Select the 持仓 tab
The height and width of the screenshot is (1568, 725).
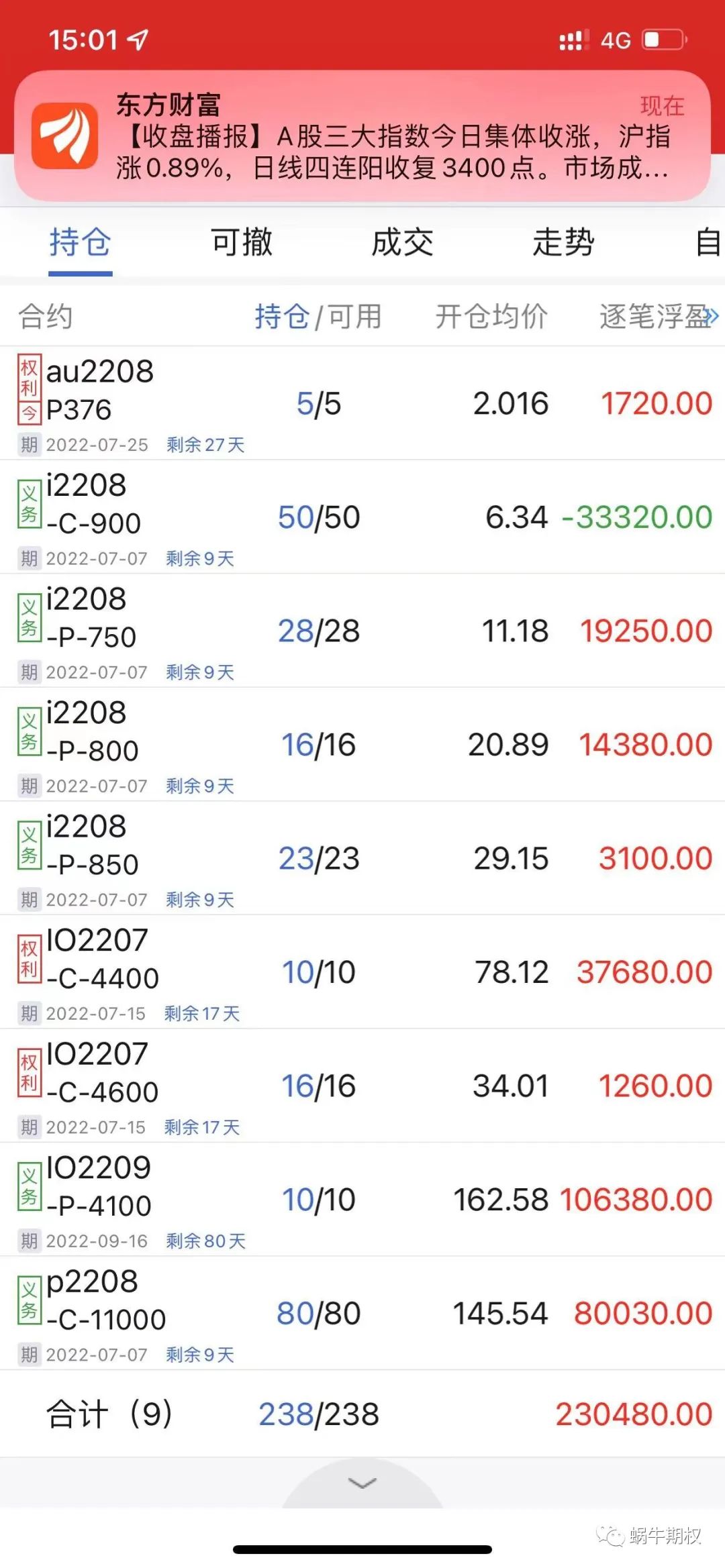[x=80, y=242]
